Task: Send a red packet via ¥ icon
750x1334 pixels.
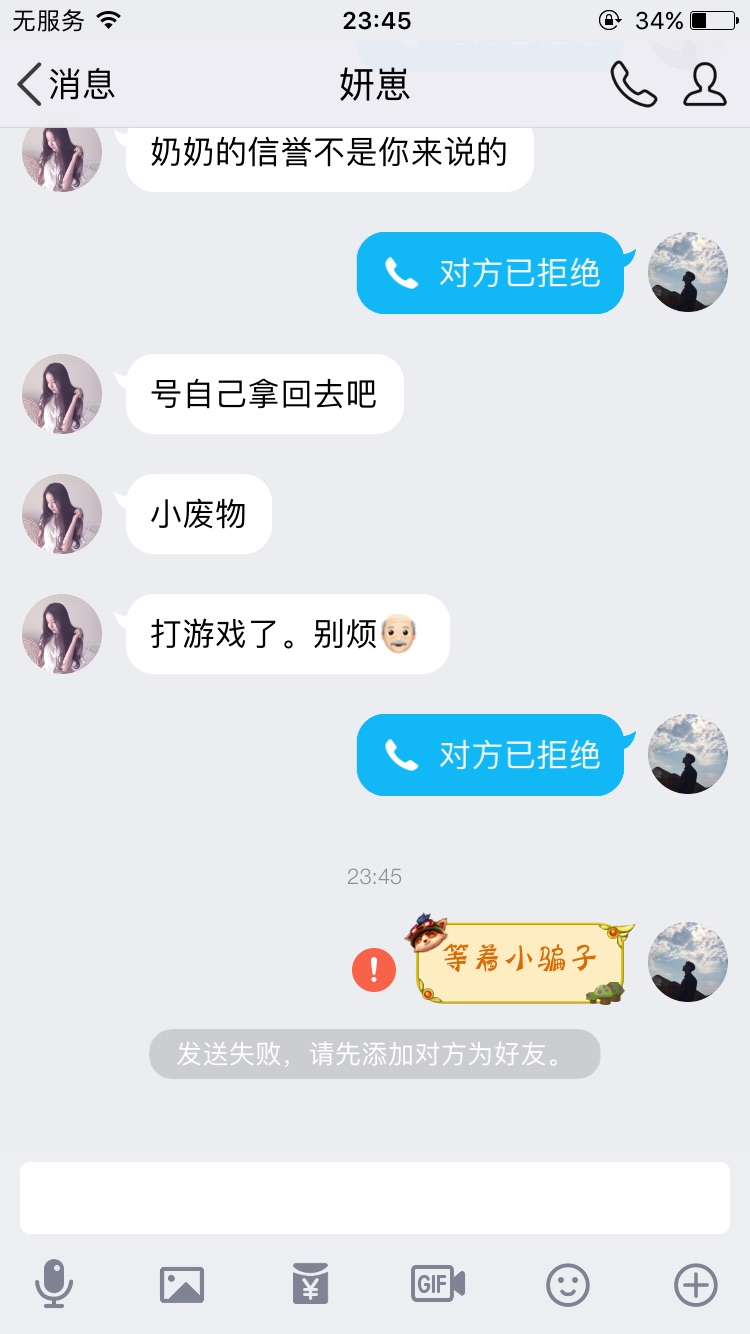Action: point(311,1284)
